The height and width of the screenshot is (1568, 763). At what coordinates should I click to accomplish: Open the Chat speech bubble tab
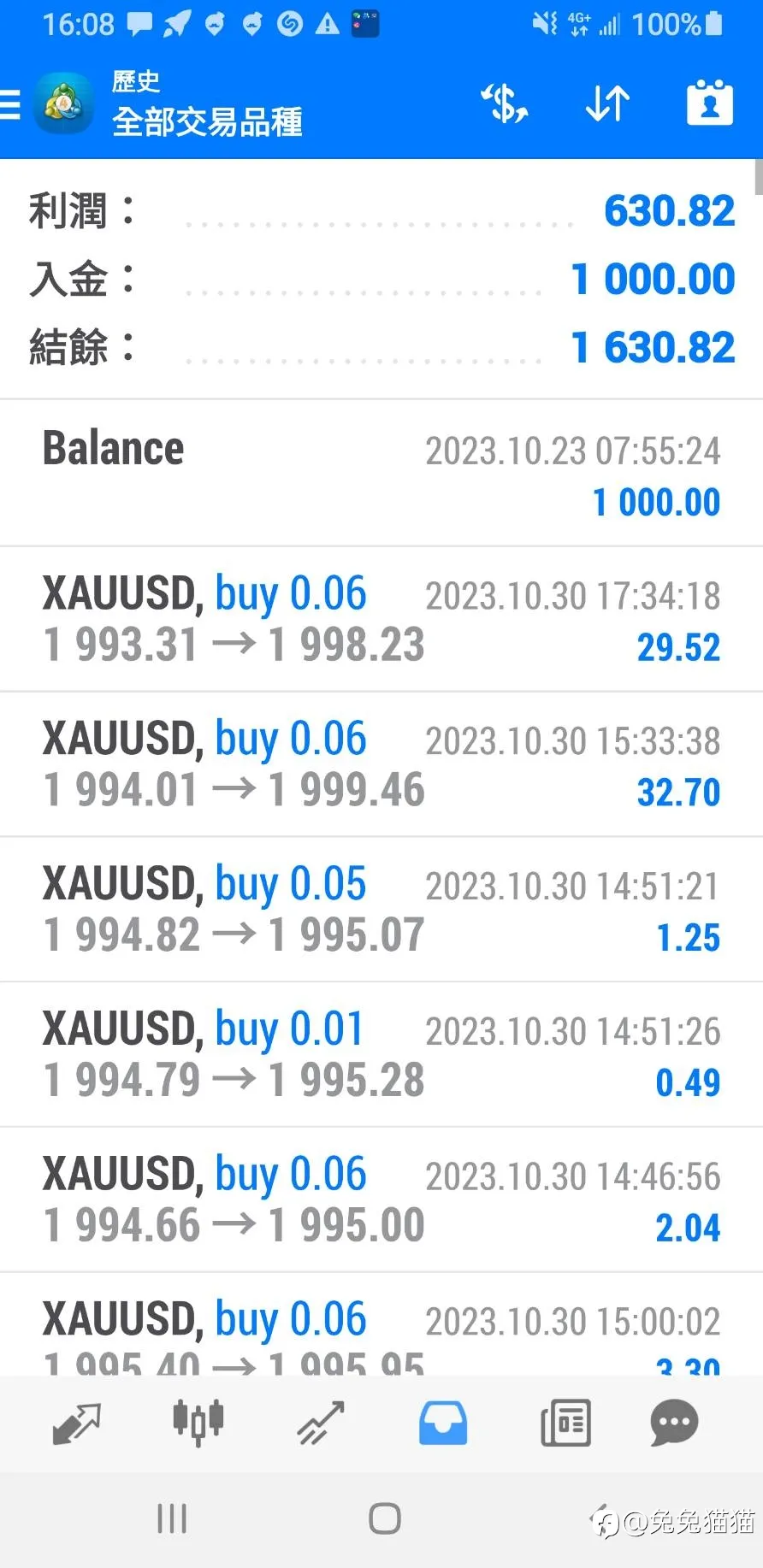[x=674, y=1424]
